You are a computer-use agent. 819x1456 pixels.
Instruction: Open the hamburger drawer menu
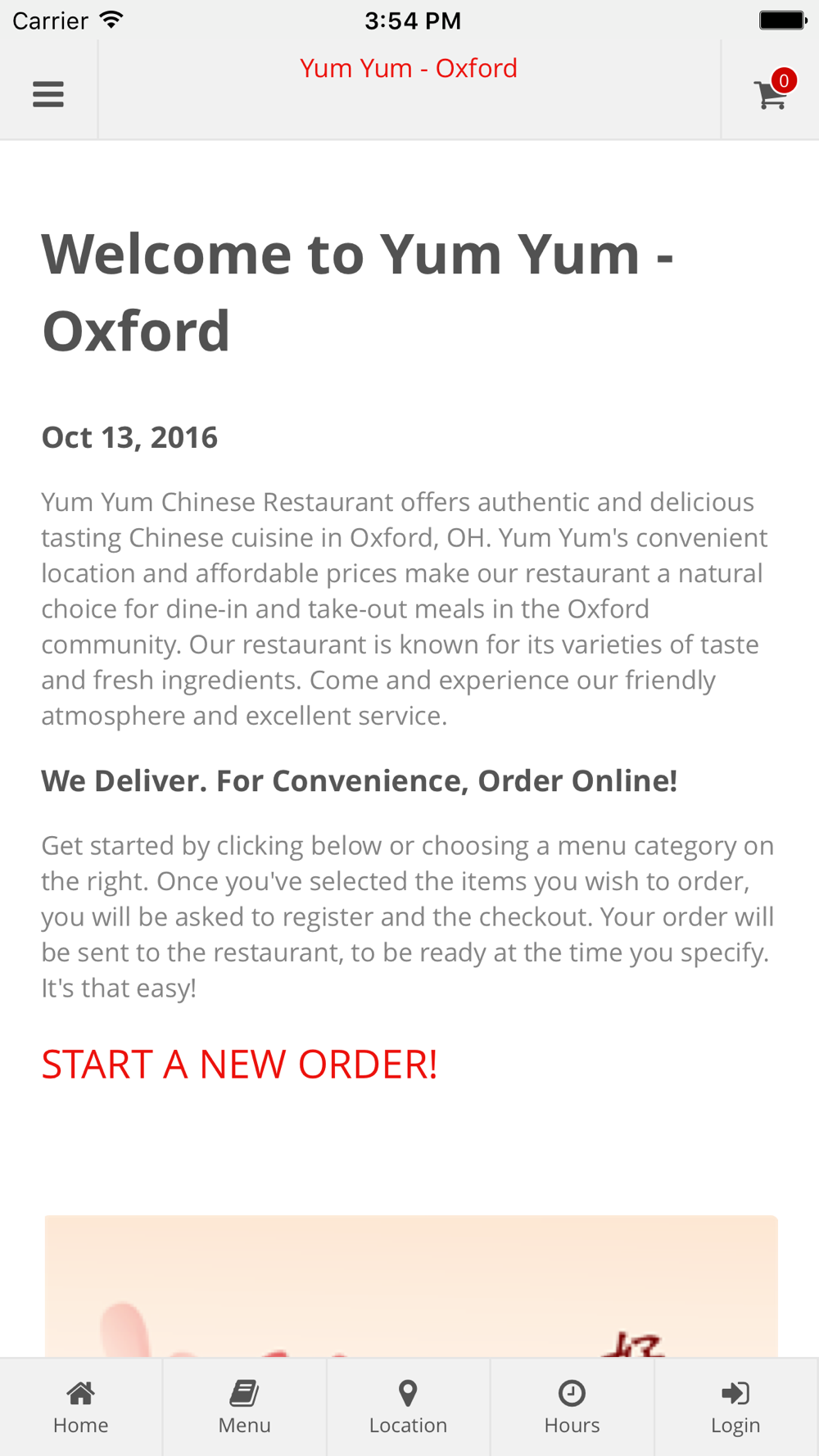[48, 94]
